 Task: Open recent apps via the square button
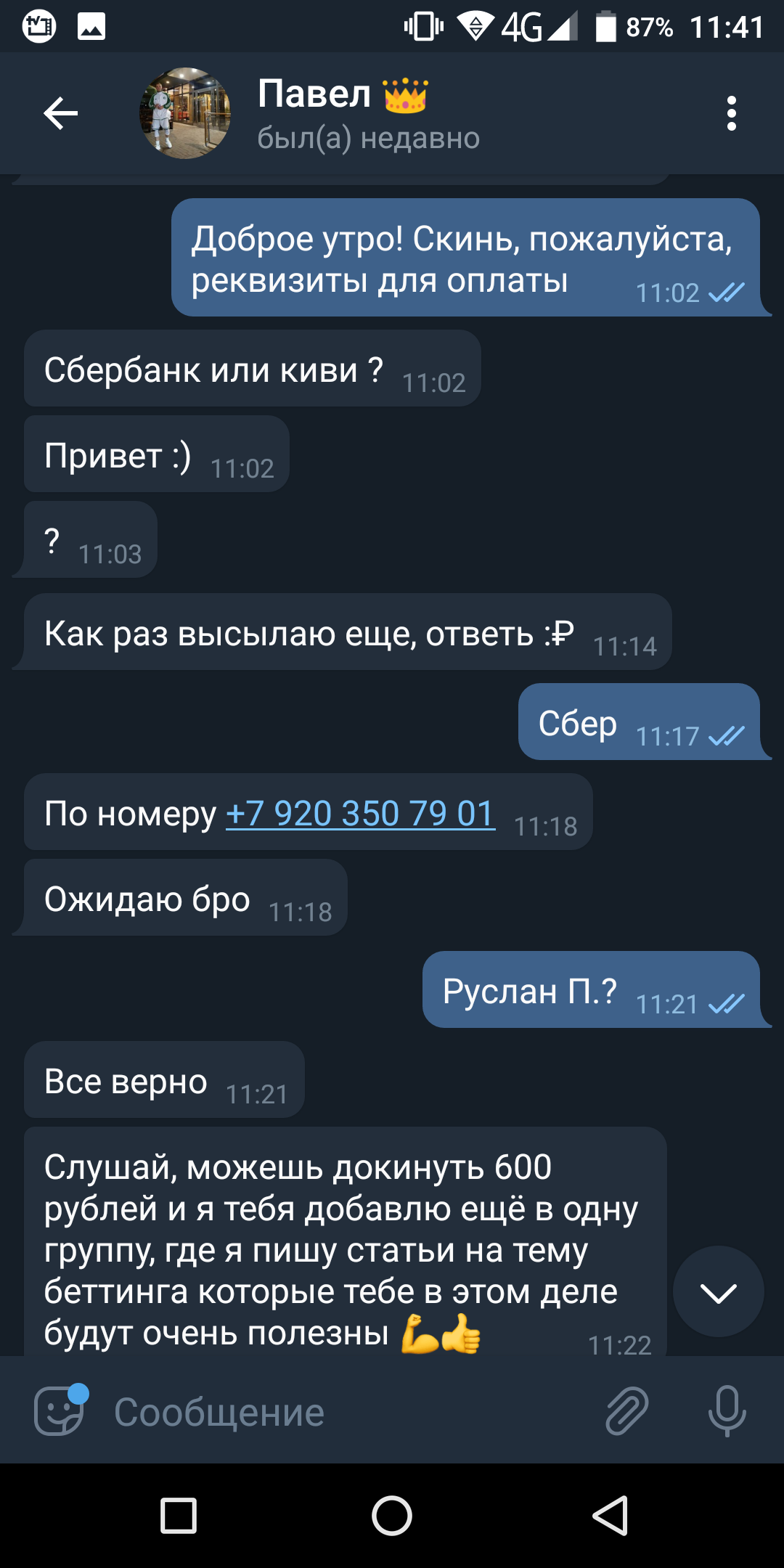click(178, 1516)
